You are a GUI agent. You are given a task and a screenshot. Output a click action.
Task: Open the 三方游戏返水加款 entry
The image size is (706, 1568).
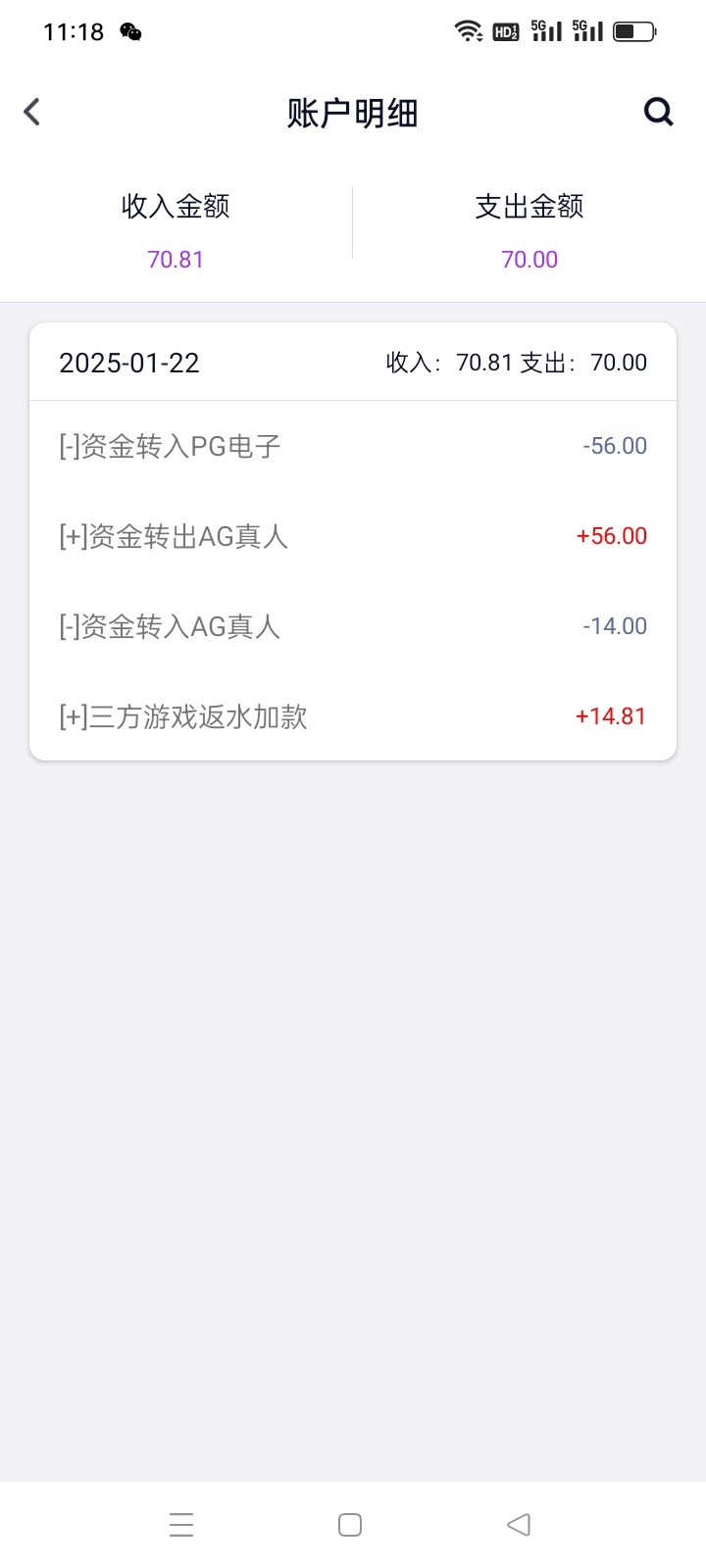pyautogui.click(x=352, y=716)
